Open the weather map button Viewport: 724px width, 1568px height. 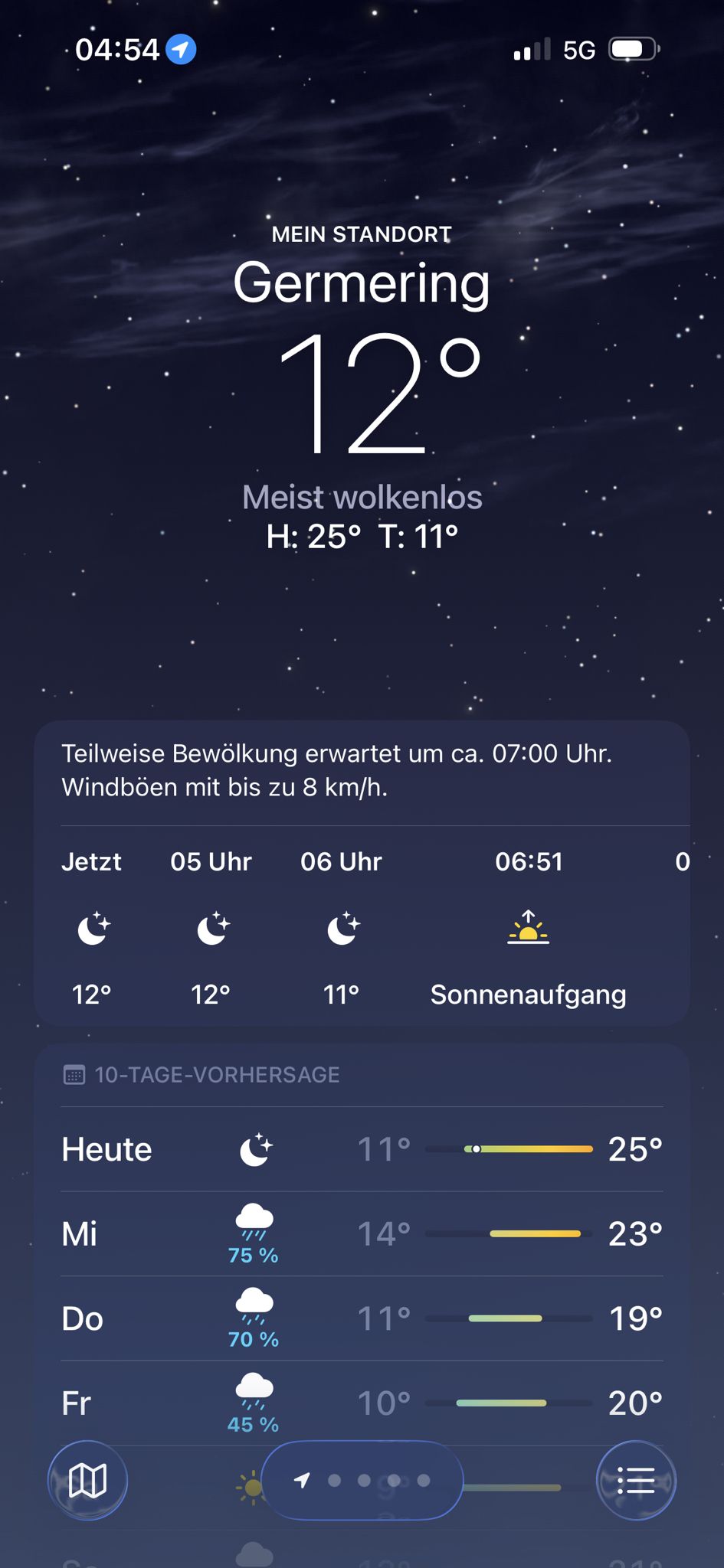tap(87, 1481)
